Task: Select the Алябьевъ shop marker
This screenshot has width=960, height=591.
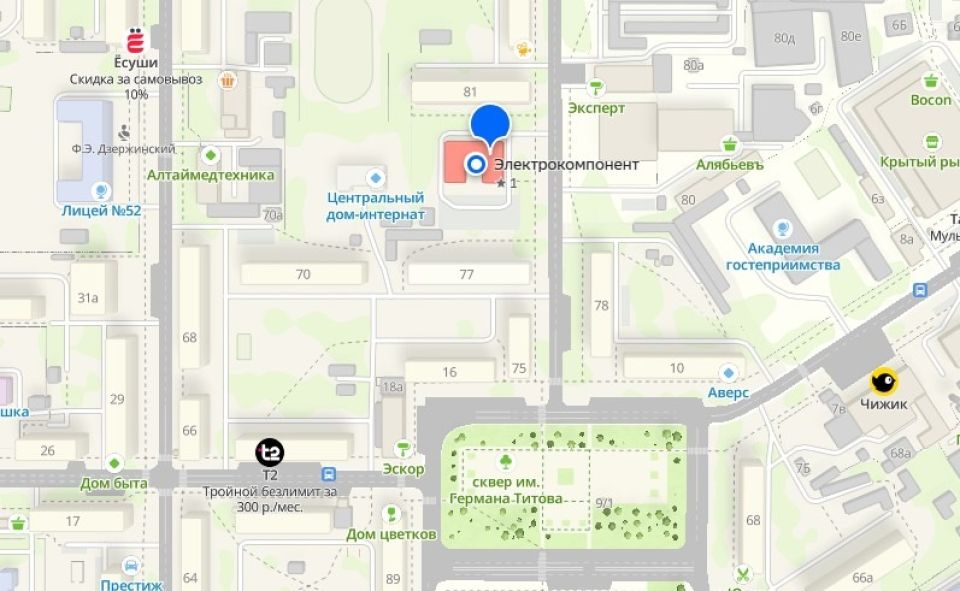Action: click(731, 144)
